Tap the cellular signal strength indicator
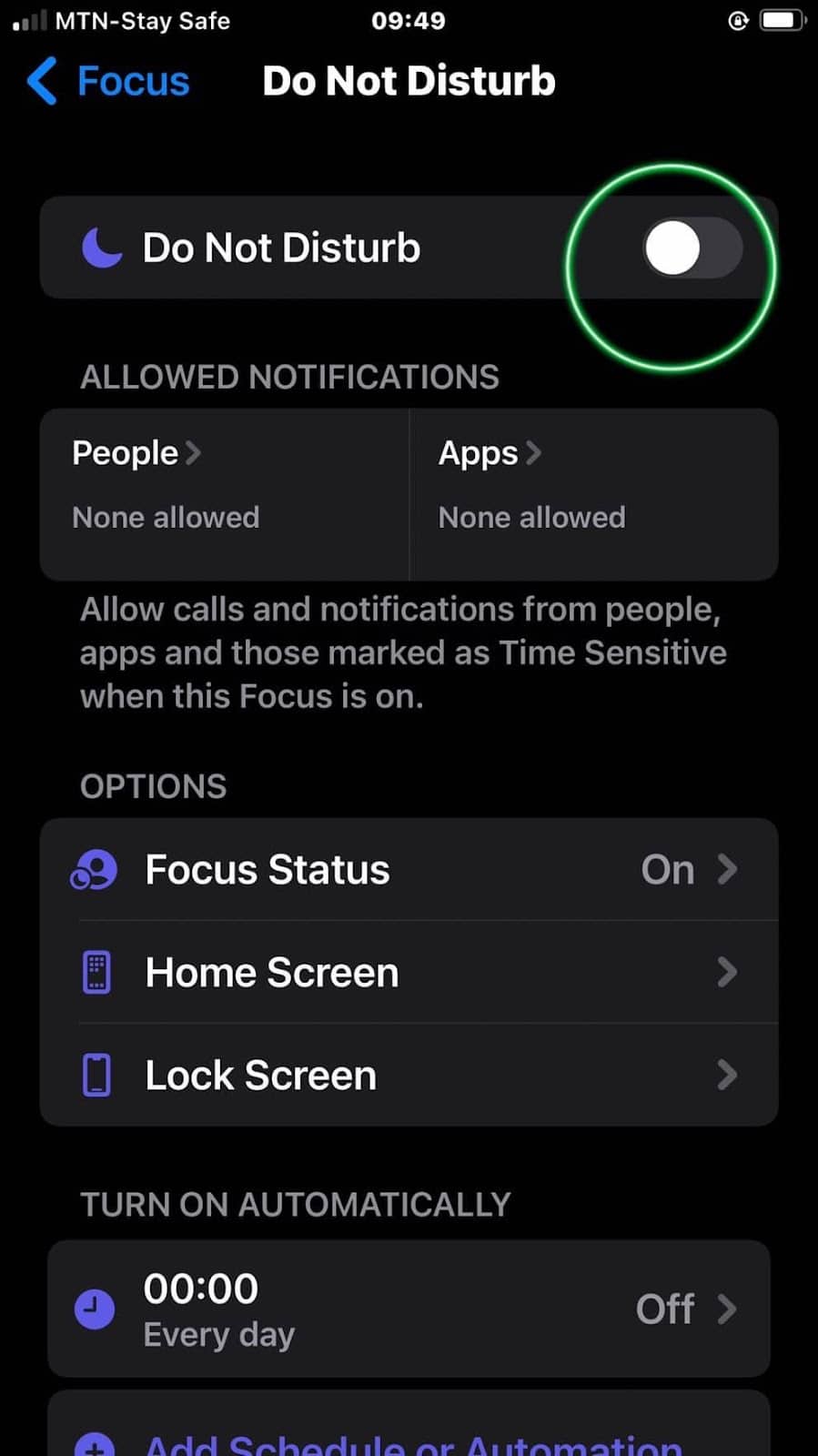The height and width of the screenshot is (1456, 818). pos(27,18)
